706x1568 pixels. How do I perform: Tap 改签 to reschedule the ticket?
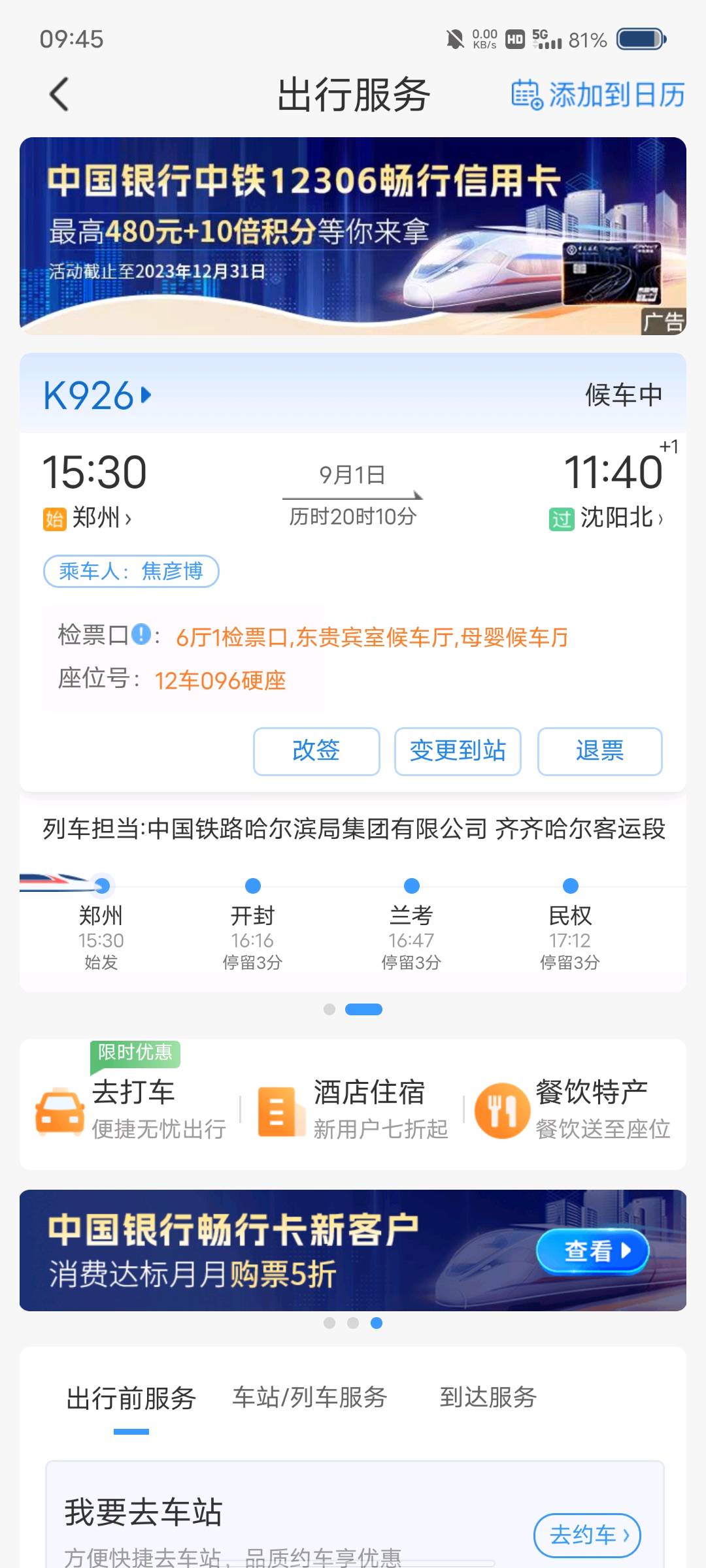pos(316,751)
